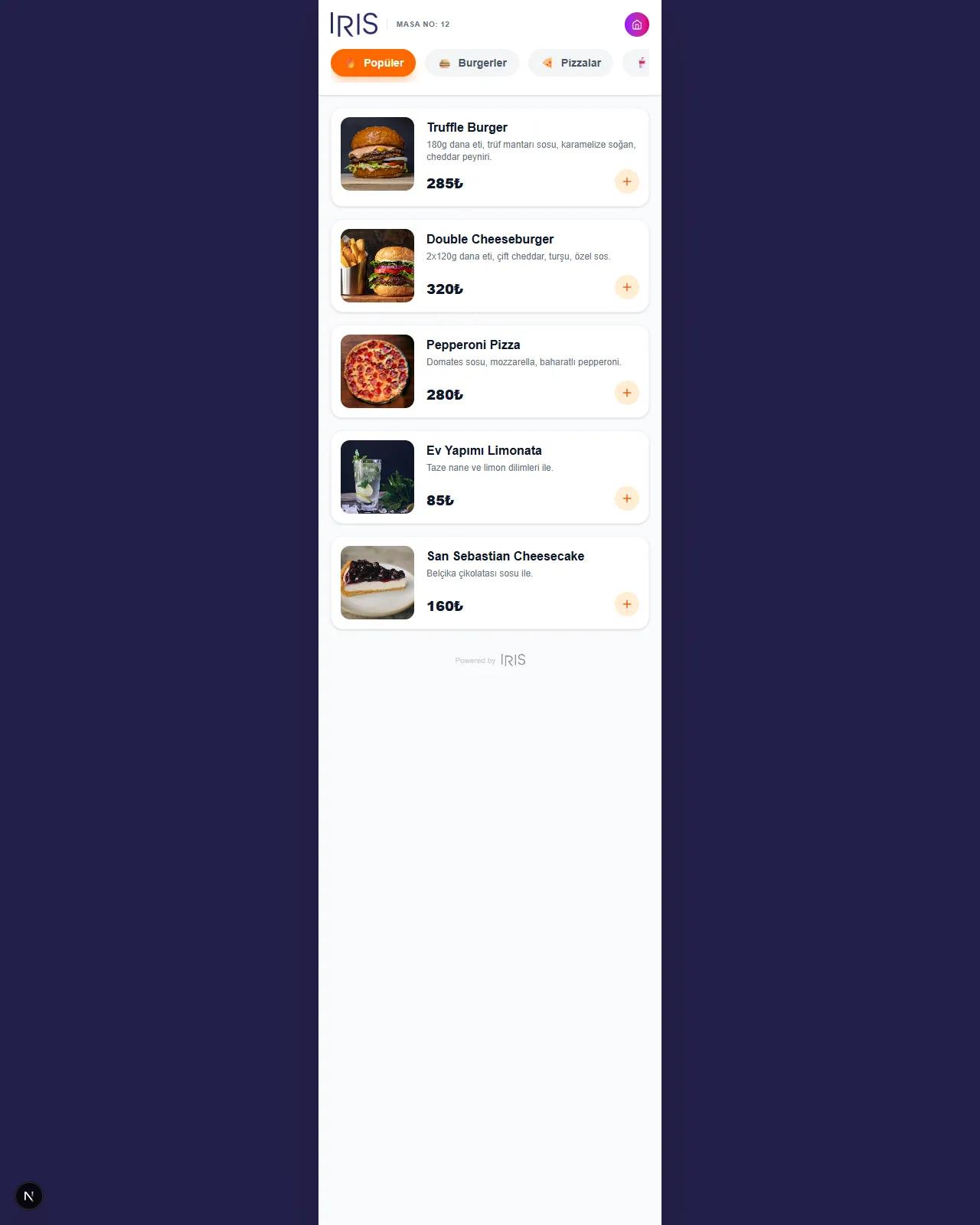This screenshot has height=1225, width=980.
Task: Add Truffle Burger to the order
Action: [626, 181]
